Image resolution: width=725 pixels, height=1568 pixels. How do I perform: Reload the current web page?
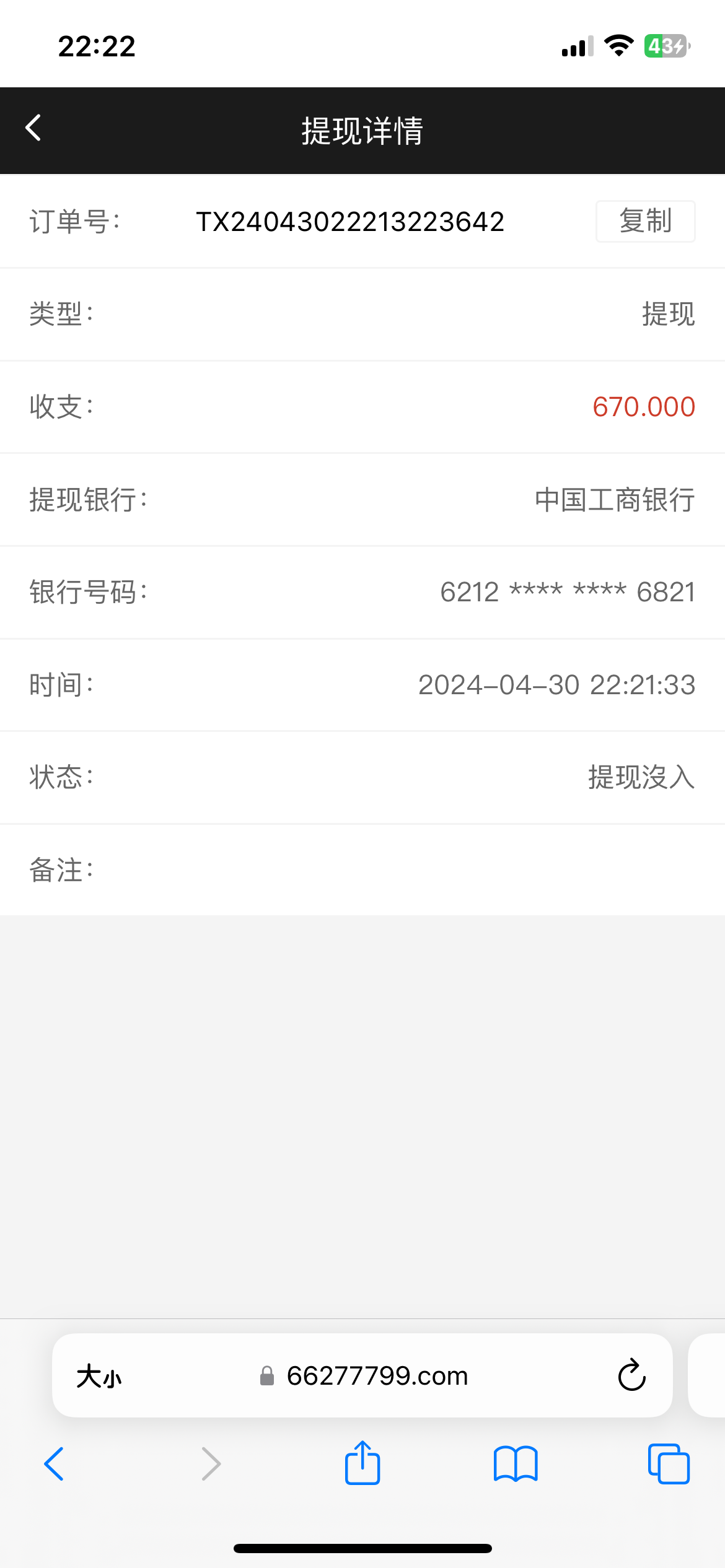pyautogui.click(x=631, y=1375)
